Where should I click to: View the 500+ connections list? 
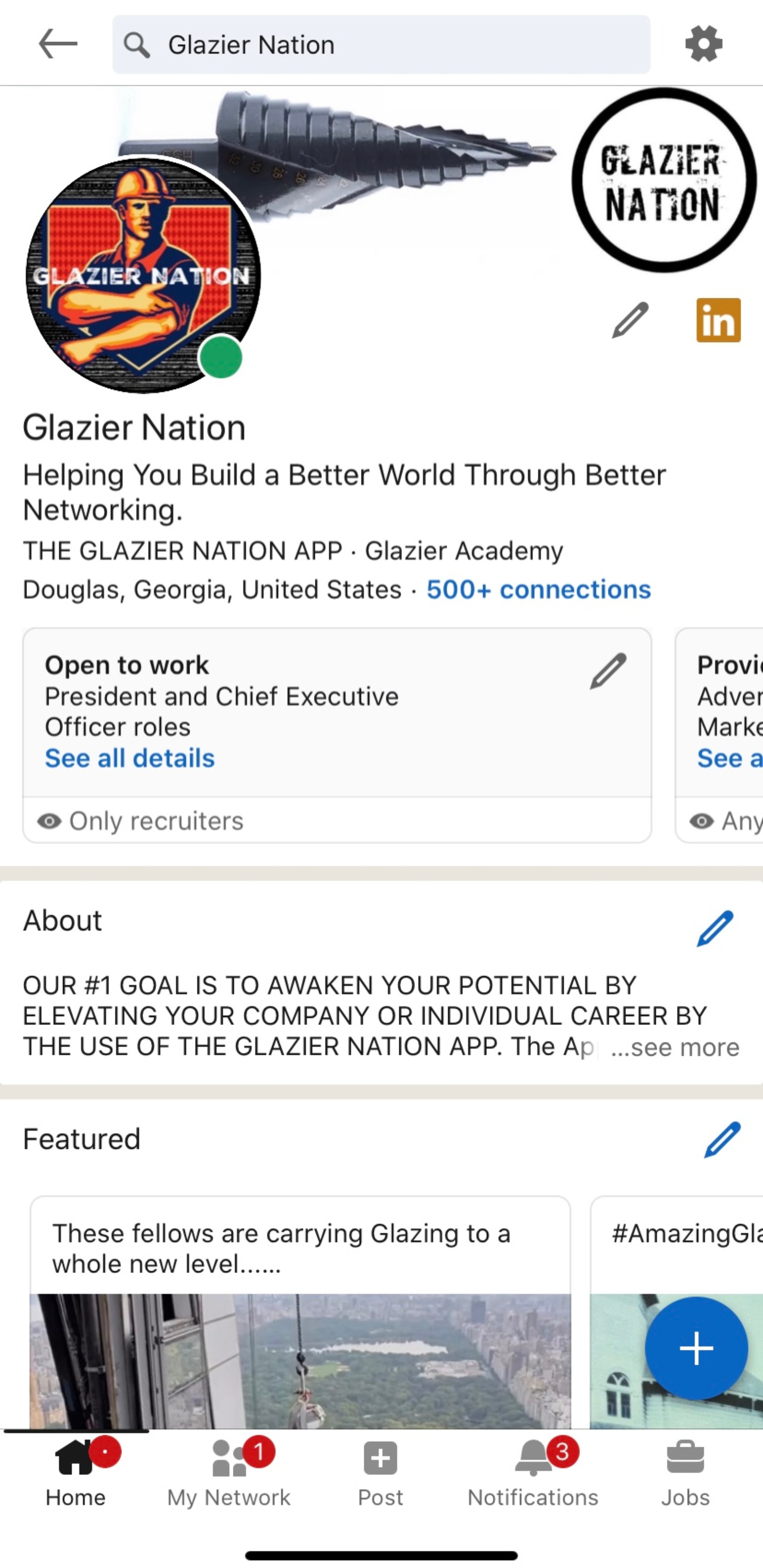[x=538, y=589]
